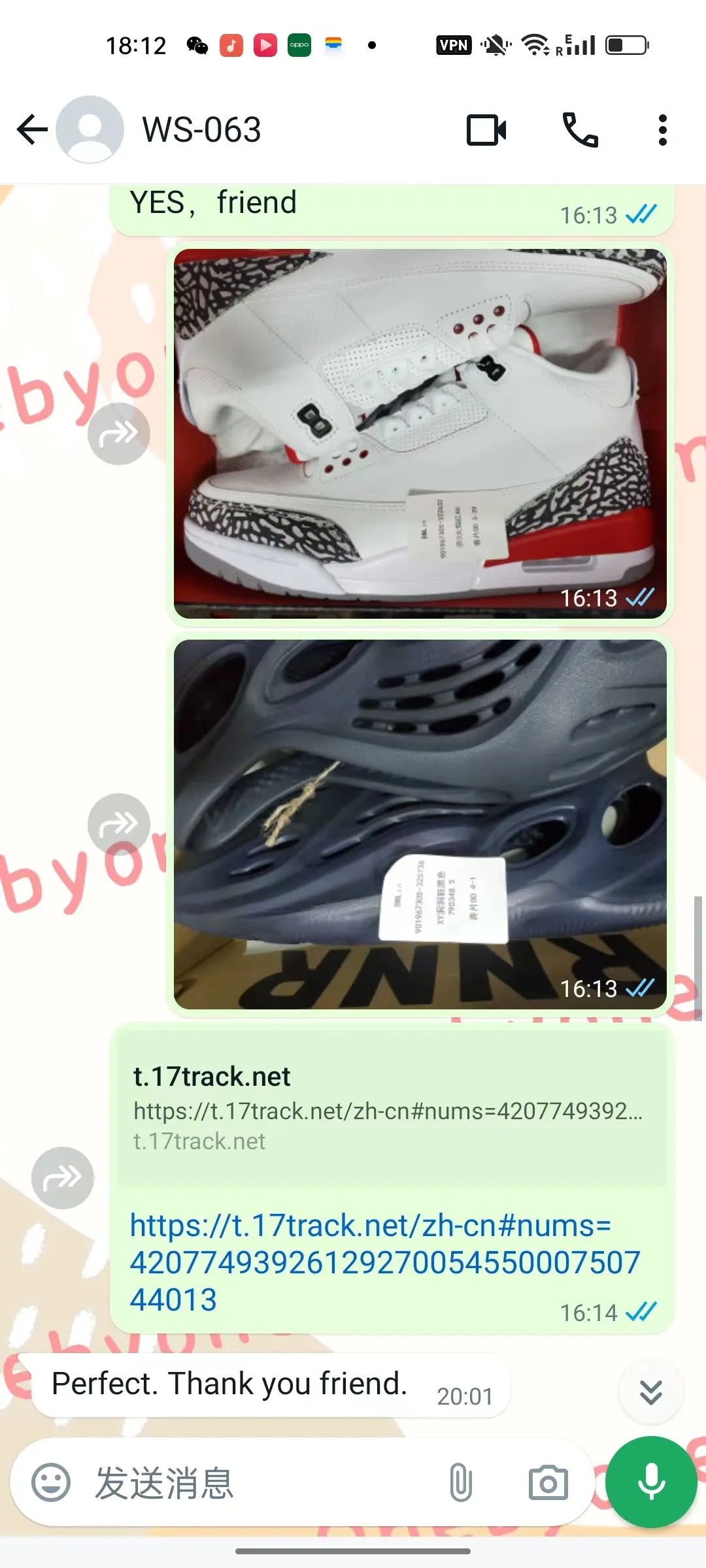The width and height of the screenshot is (706, 1568).
Task: Forward the white sneaker photo
Action: [118, 433]
